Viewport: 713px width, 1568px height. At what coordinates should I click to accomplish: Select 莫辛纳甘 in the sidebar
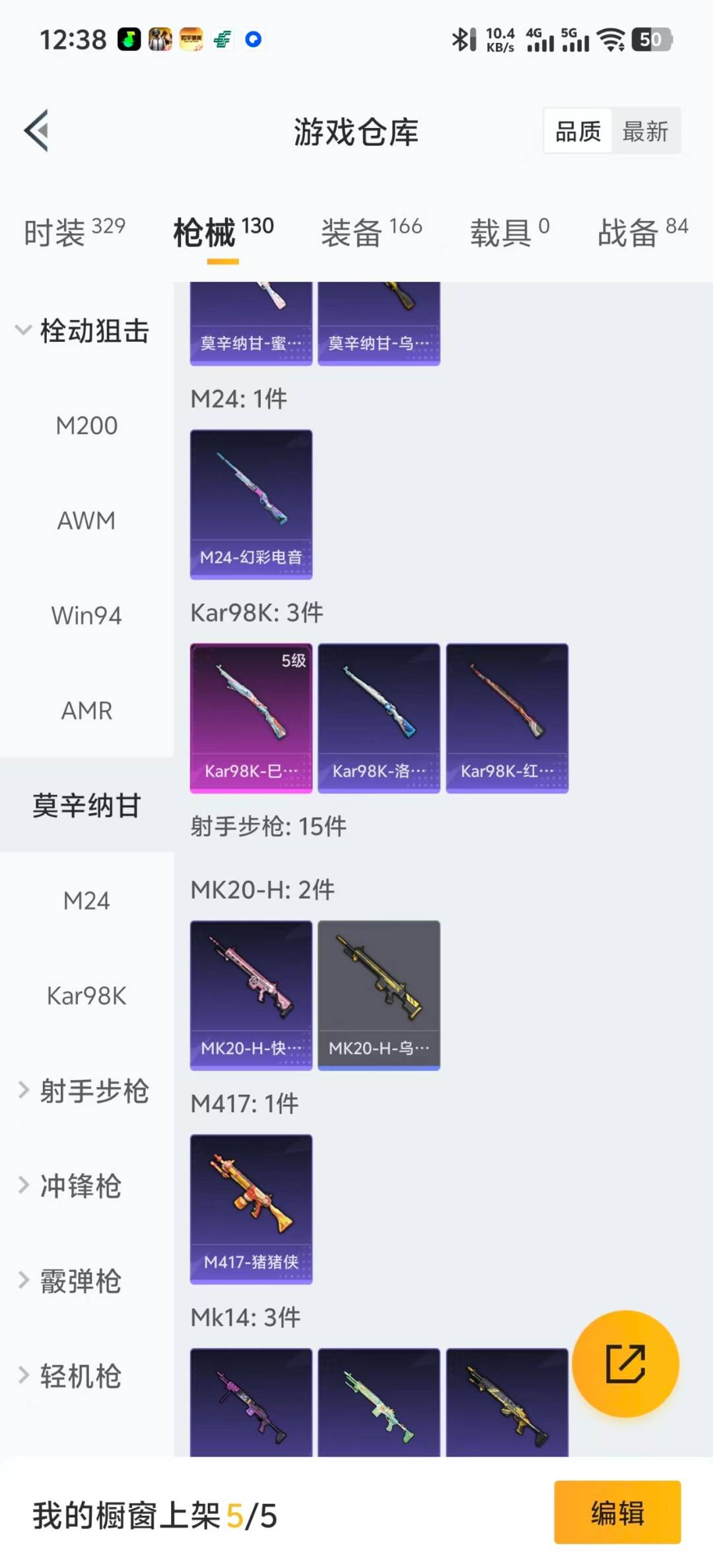(86, 806)
